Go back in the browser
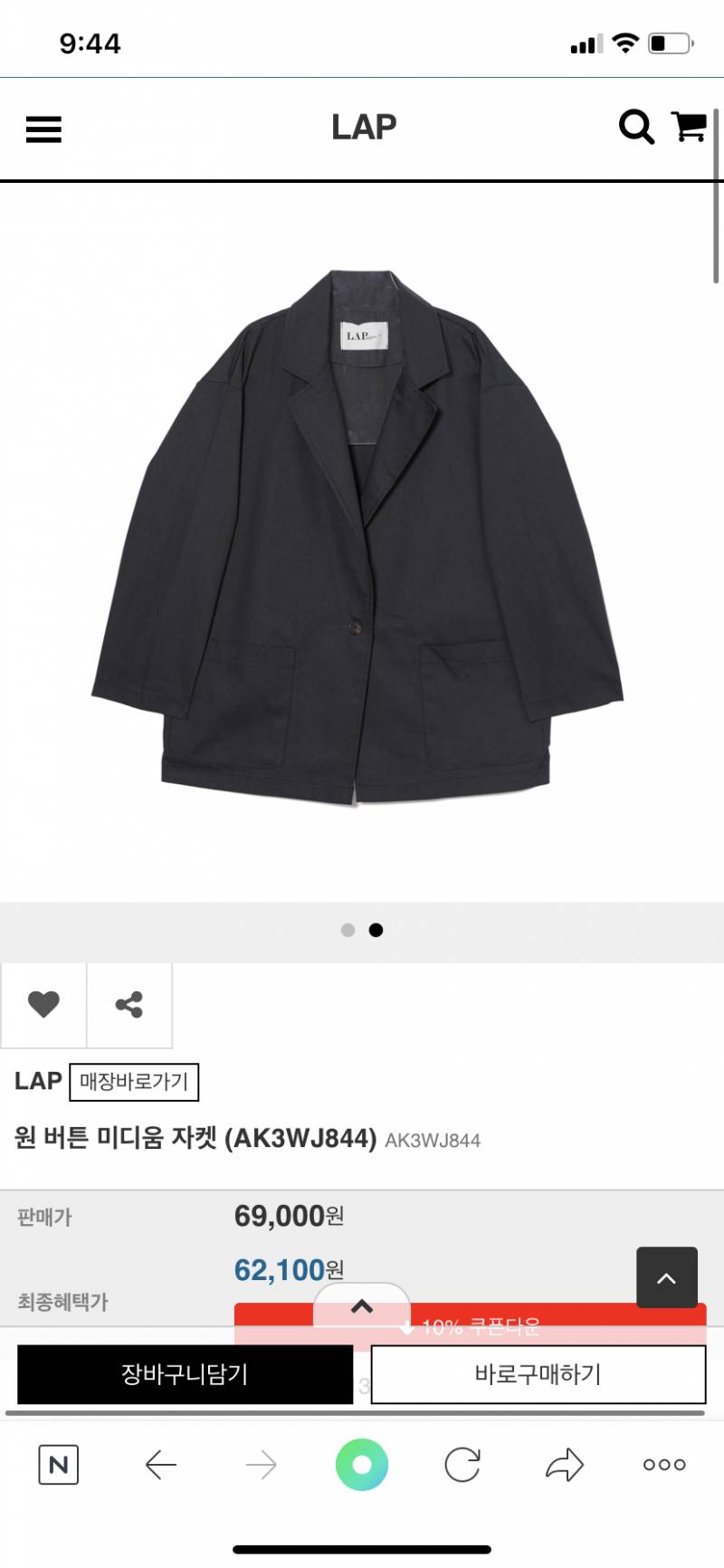 [x=161, y=1465]
